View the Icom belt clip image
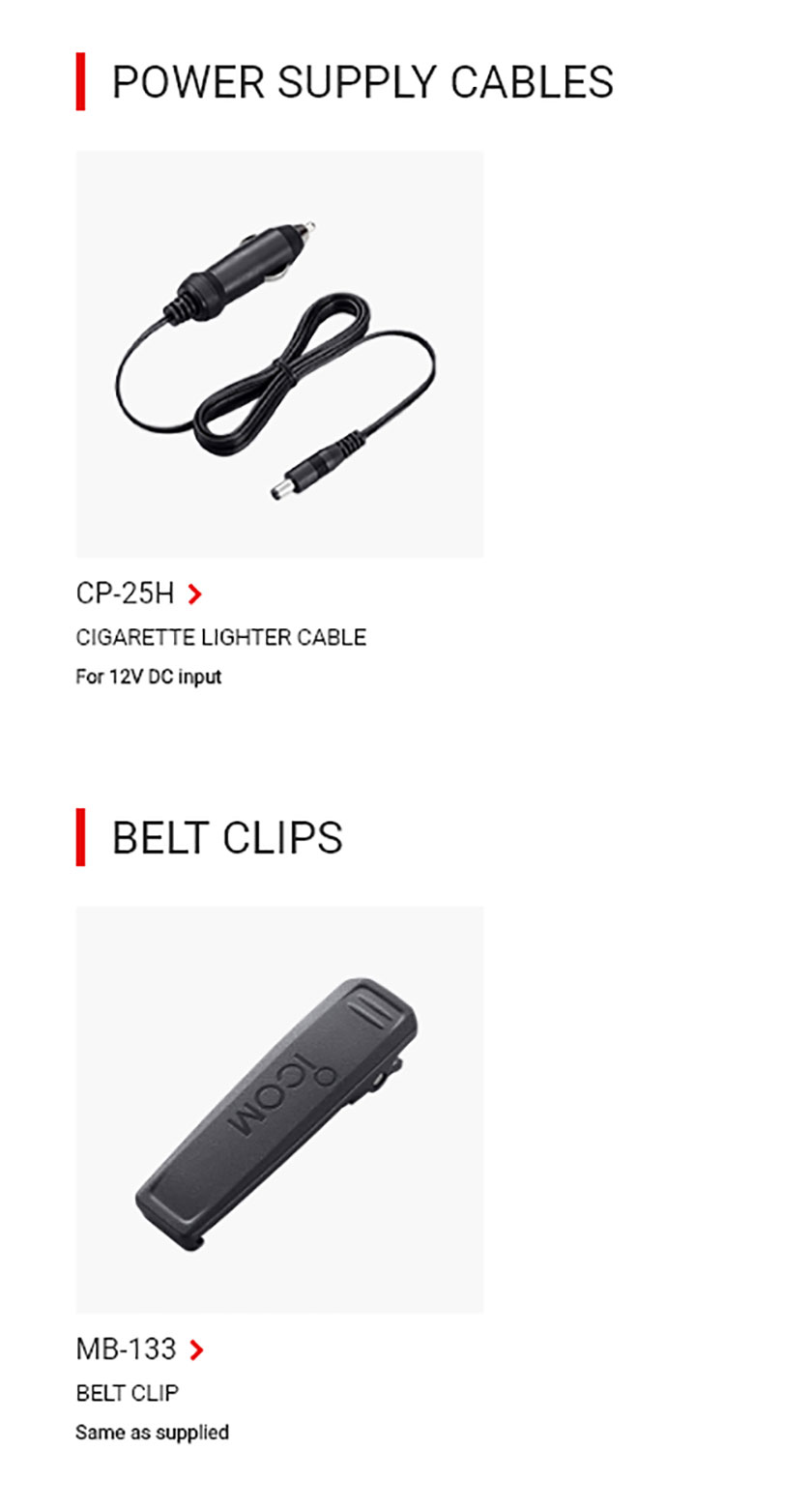This screenshot has width=812, height=1508. (279, 1110)
